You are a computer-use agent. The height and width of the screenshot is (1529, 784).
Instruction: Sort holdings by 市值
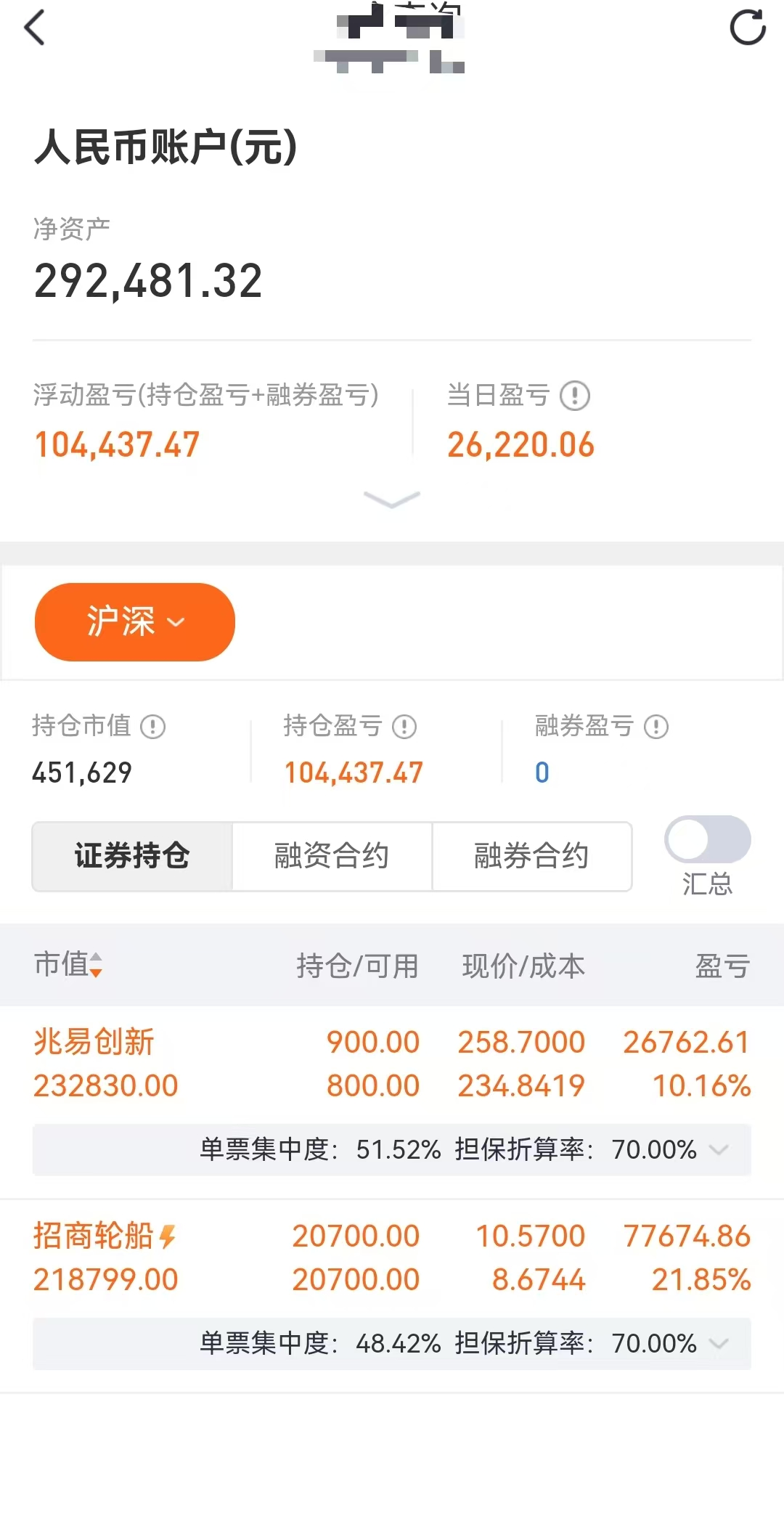[69, 965]
